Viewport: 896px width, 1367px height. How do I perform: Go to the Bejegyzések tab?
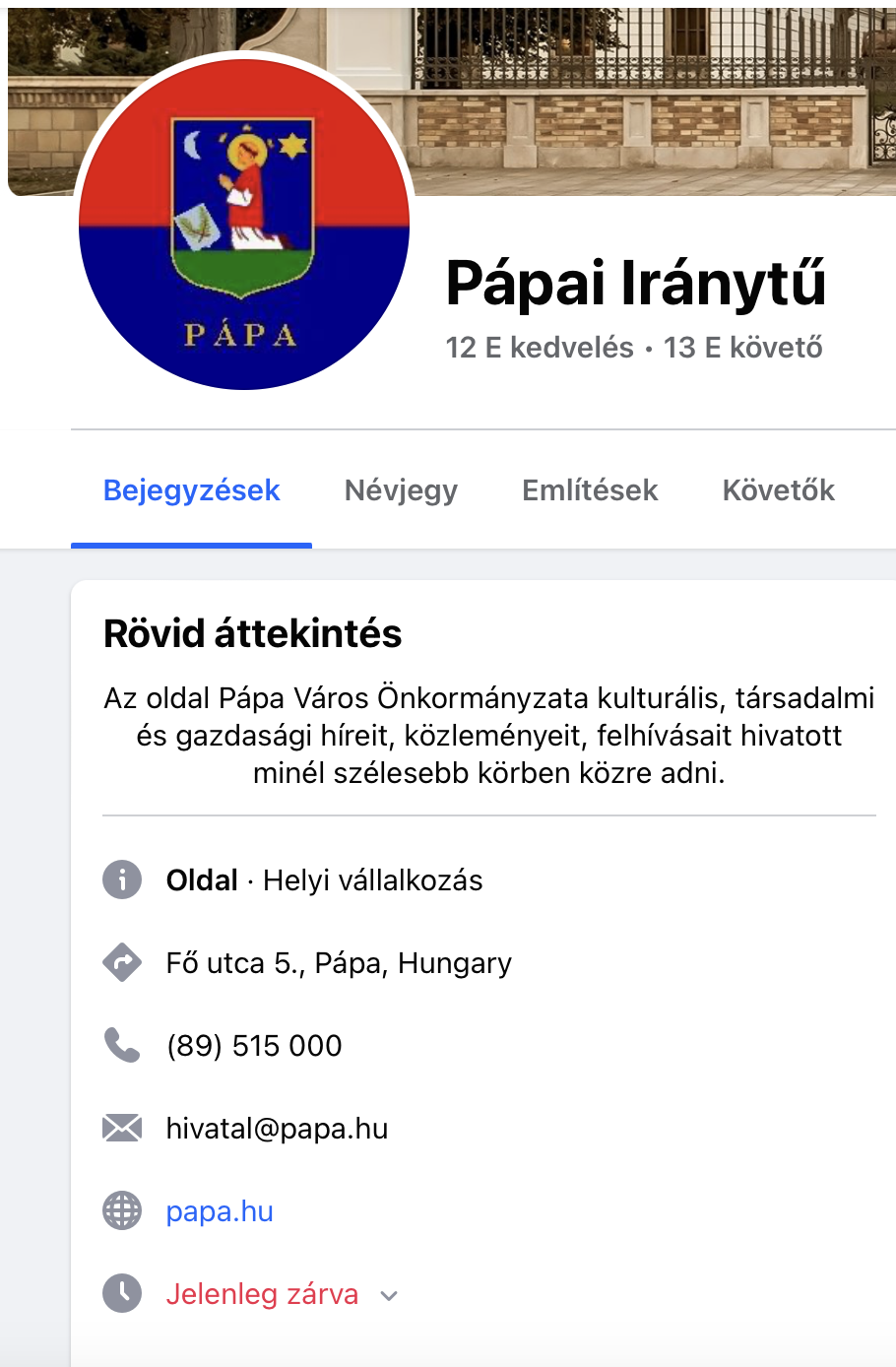click(192, 490)
